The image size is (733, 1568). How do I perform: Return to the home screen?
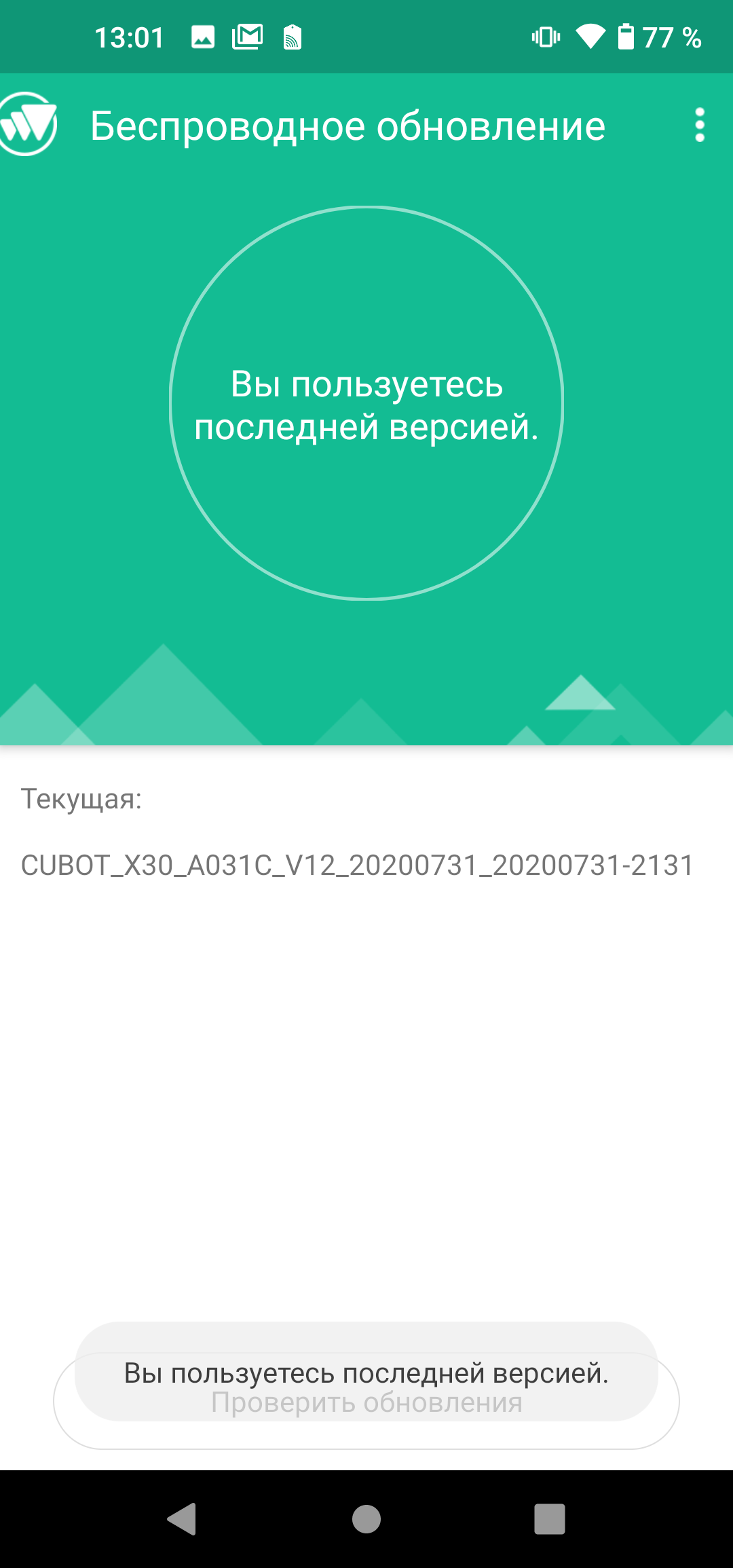click(x=366, y=1518)
